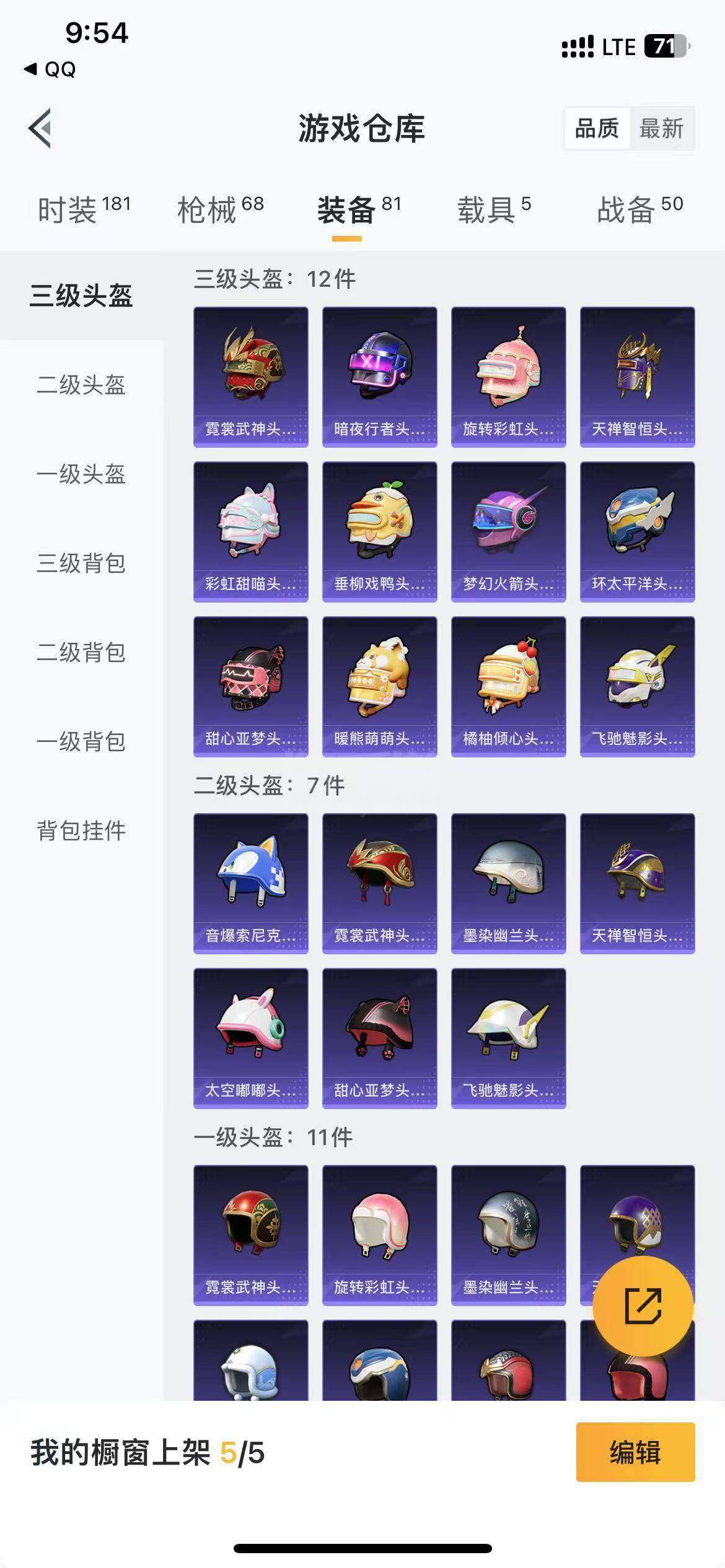This screenshot has height=1568, width=725.
Task: Open the 背包挂件 category
Action: pyautogui.click(x=81, y=831)
